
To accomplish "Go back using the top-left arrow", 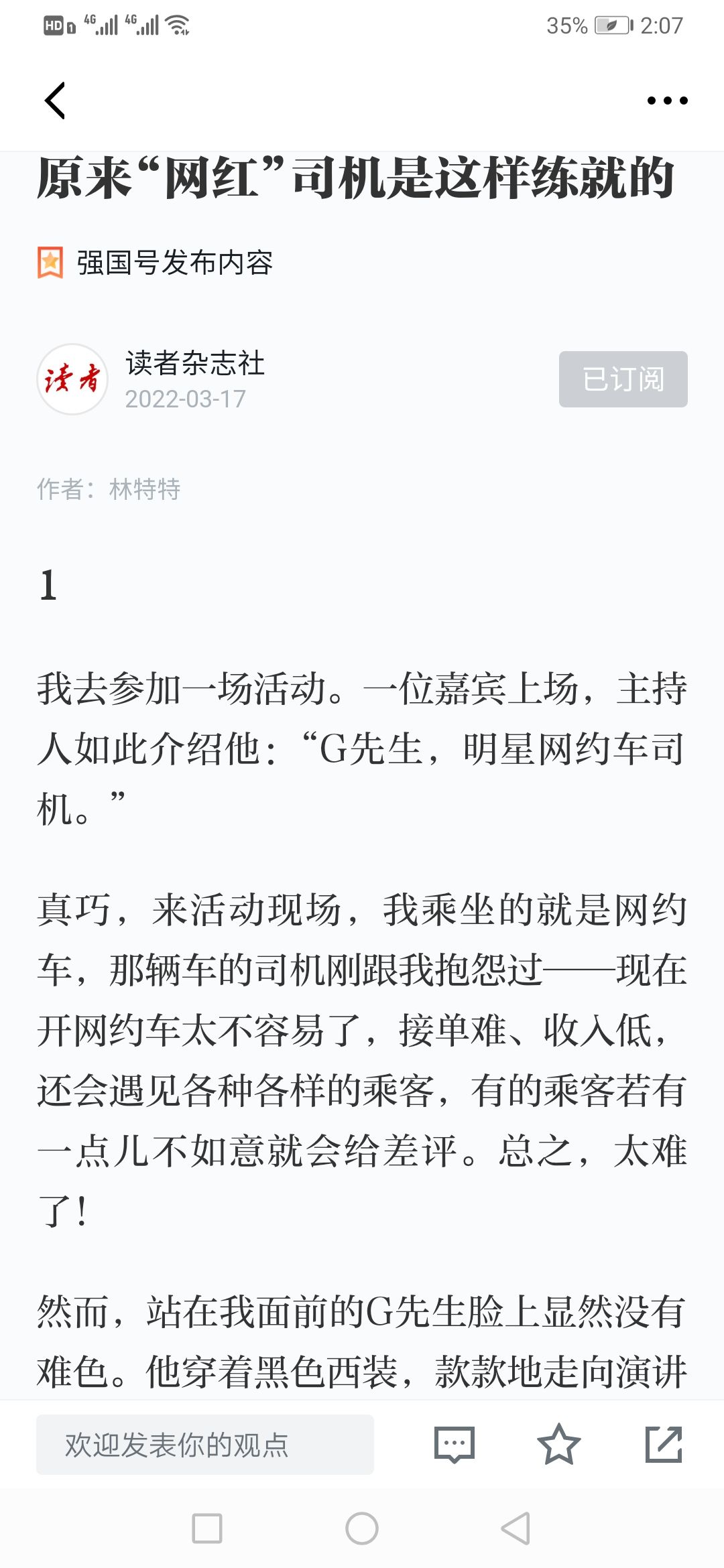I will tap(55, 101).
